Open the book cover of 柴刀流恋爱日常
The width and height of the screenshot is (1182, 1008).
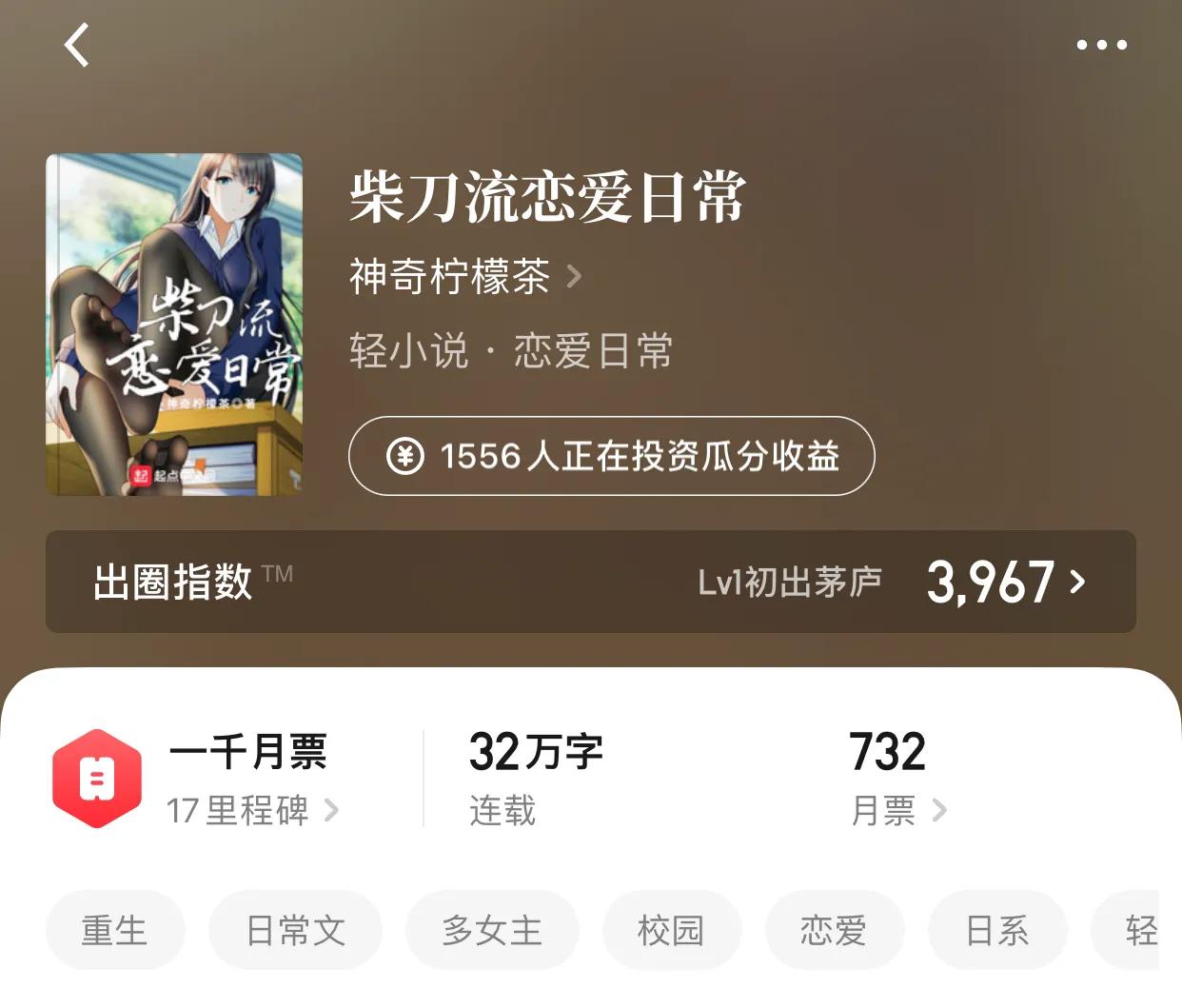[174, 325]
